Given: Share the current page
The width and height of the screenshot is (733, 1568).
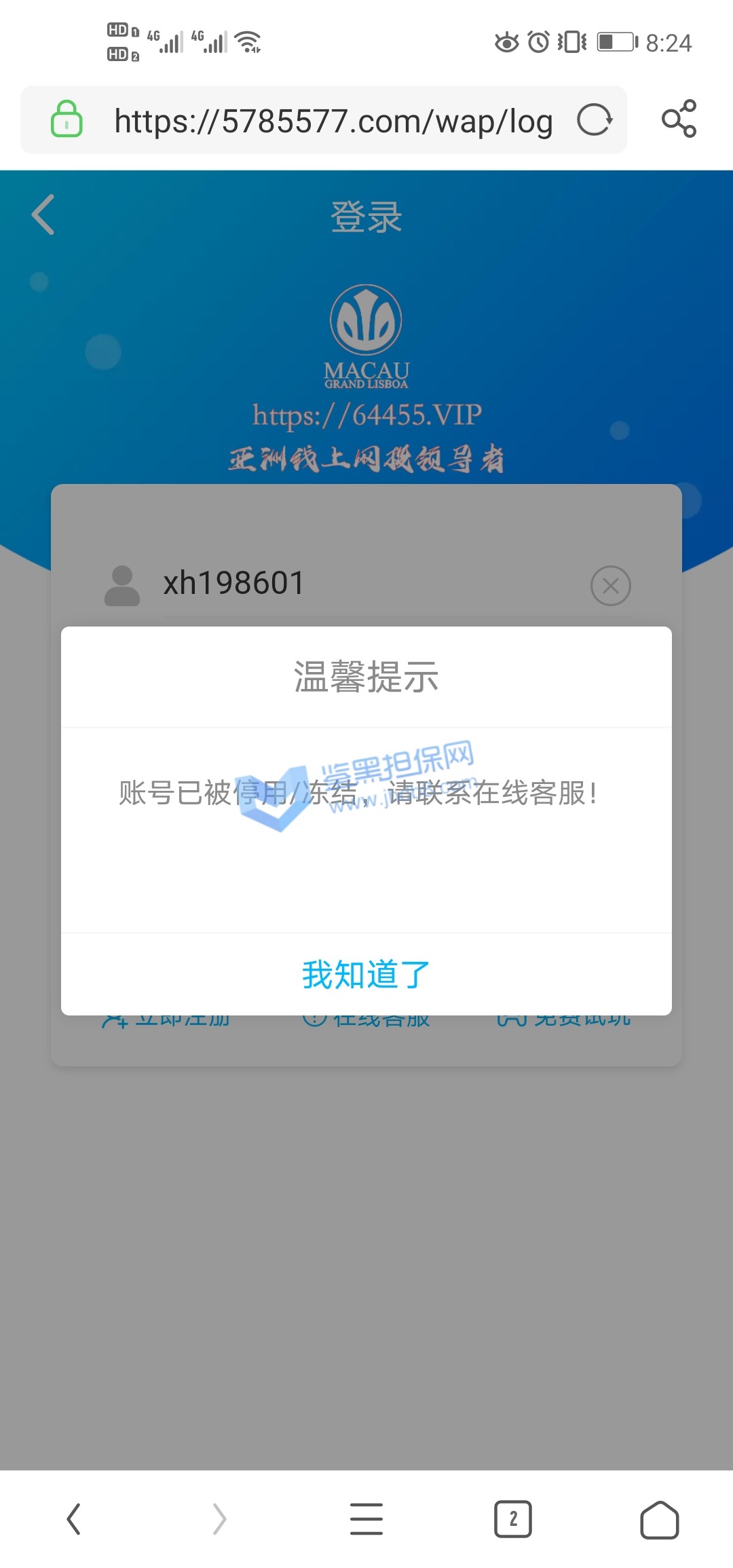Looking at the screenshot, I should (679, 119).
